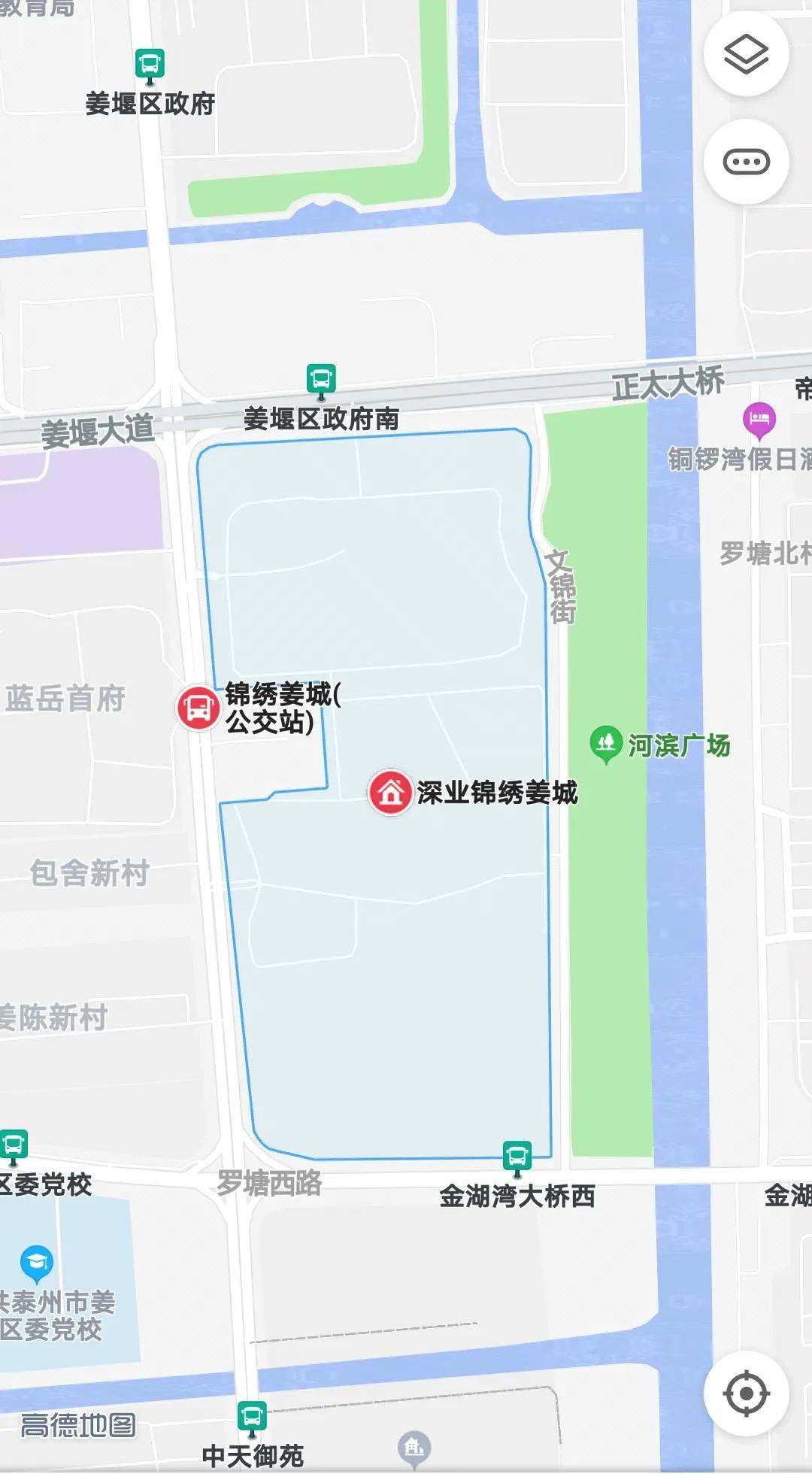Select the 锦绣姜城(公交站) bus stop marker
The width and height of the screenshot is (812, 1474).
pyautogui.click(x=198, y=707)
